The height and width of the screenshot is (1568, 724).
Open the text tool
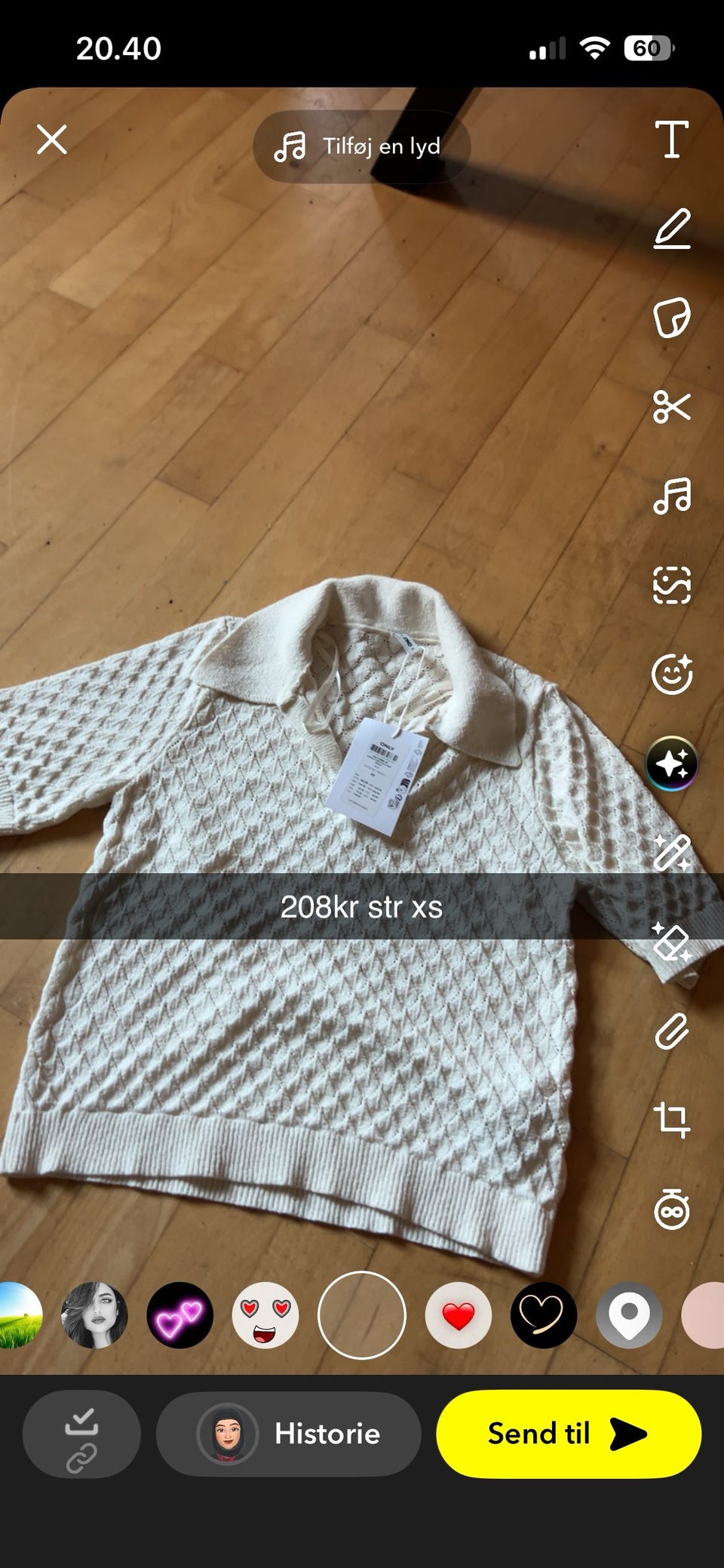click(672, 140)
